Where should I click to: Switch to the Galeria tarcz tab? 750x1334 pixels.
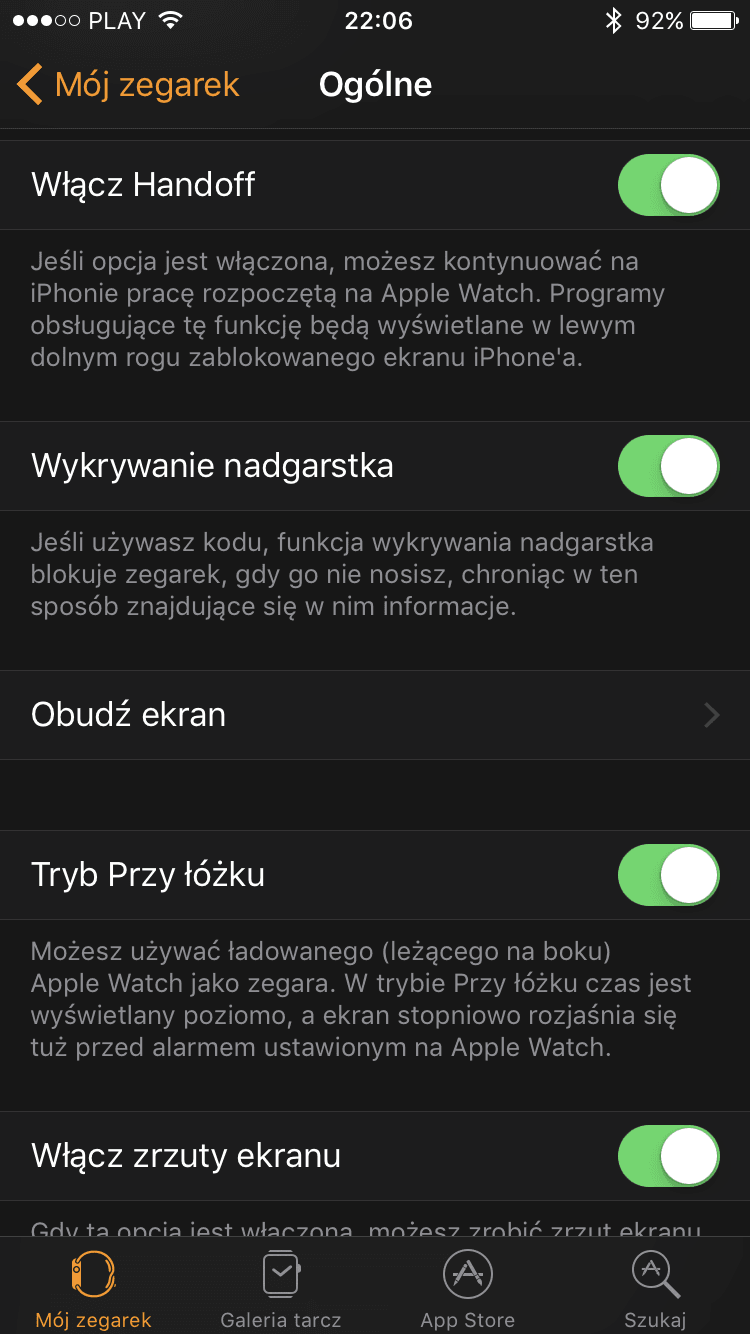[281, 1288]
